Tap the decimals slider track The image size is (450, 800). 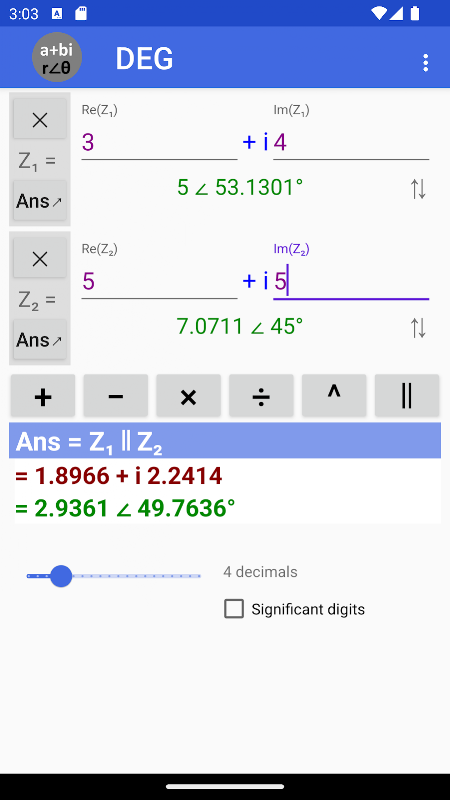pos(114,576)
